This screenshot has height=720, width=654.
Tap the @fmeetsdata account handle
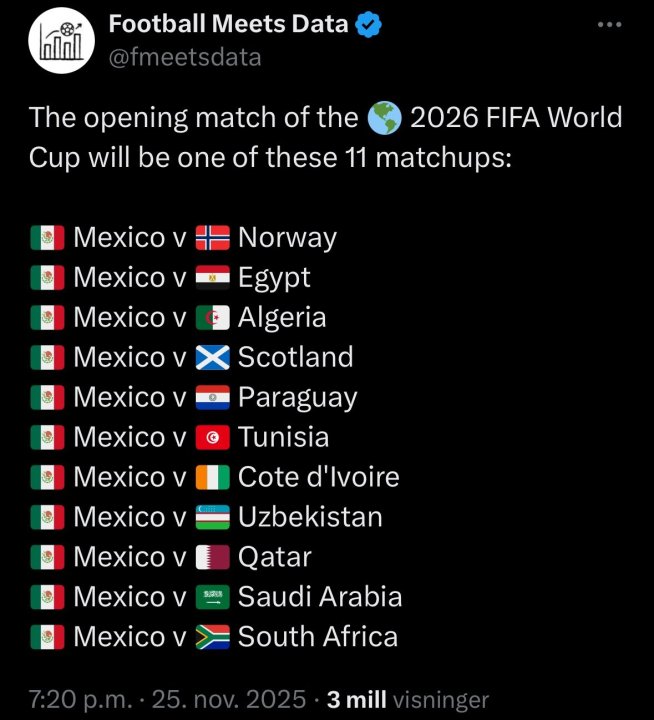click(x=184, y=57)
